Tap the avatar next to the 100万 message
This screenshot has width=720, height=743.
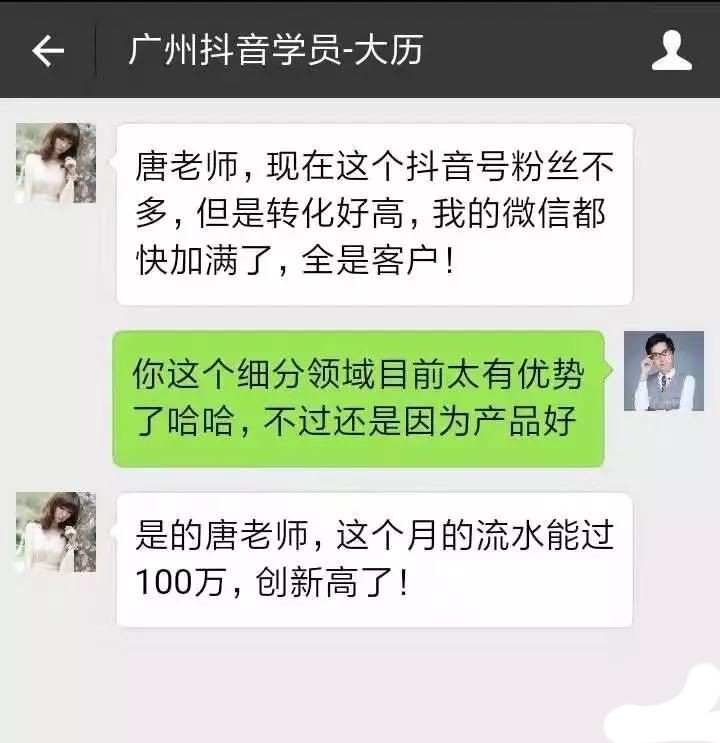coord(56,532)
